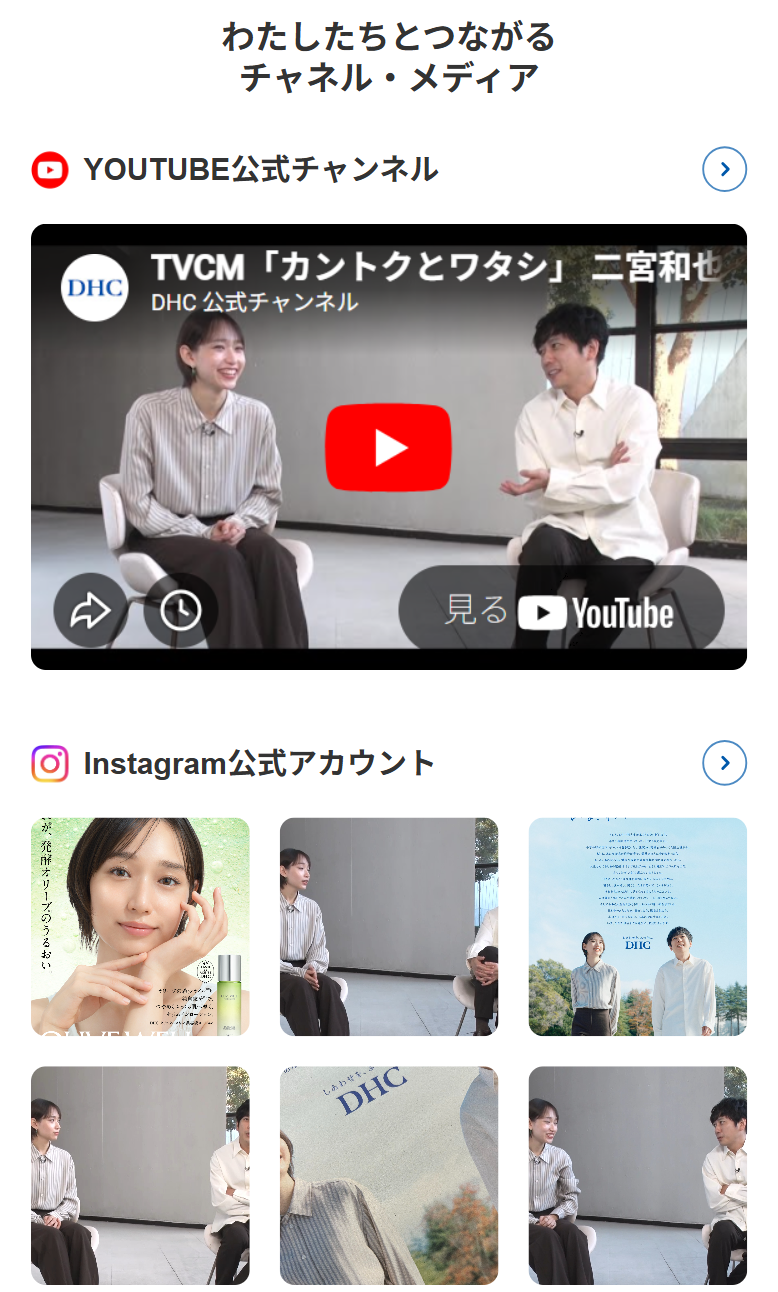
Task: Play the TVCM カントクとワタシ video
Action: (388, 447)
